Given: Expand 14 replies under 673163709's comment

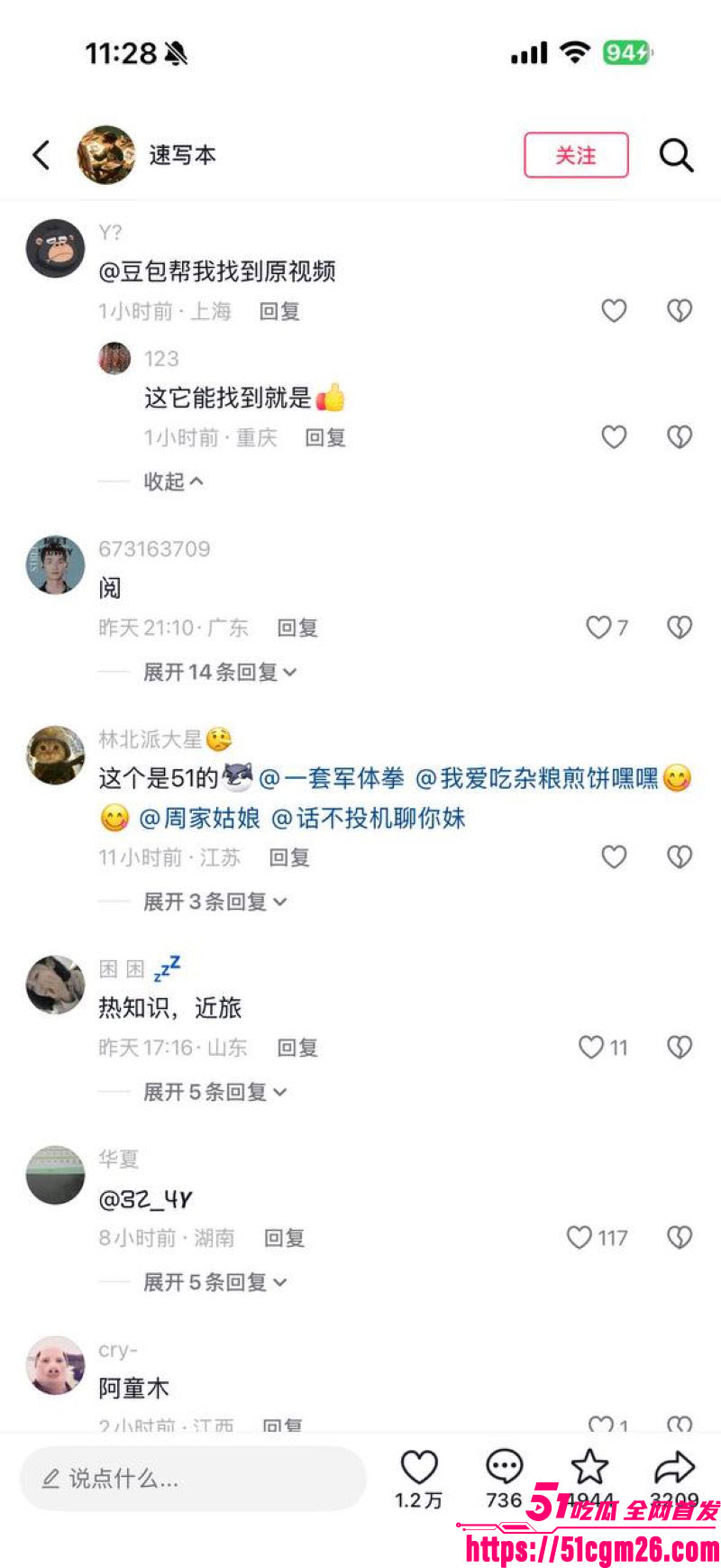Looking at the screenshot, I should (x=220, y=672).
